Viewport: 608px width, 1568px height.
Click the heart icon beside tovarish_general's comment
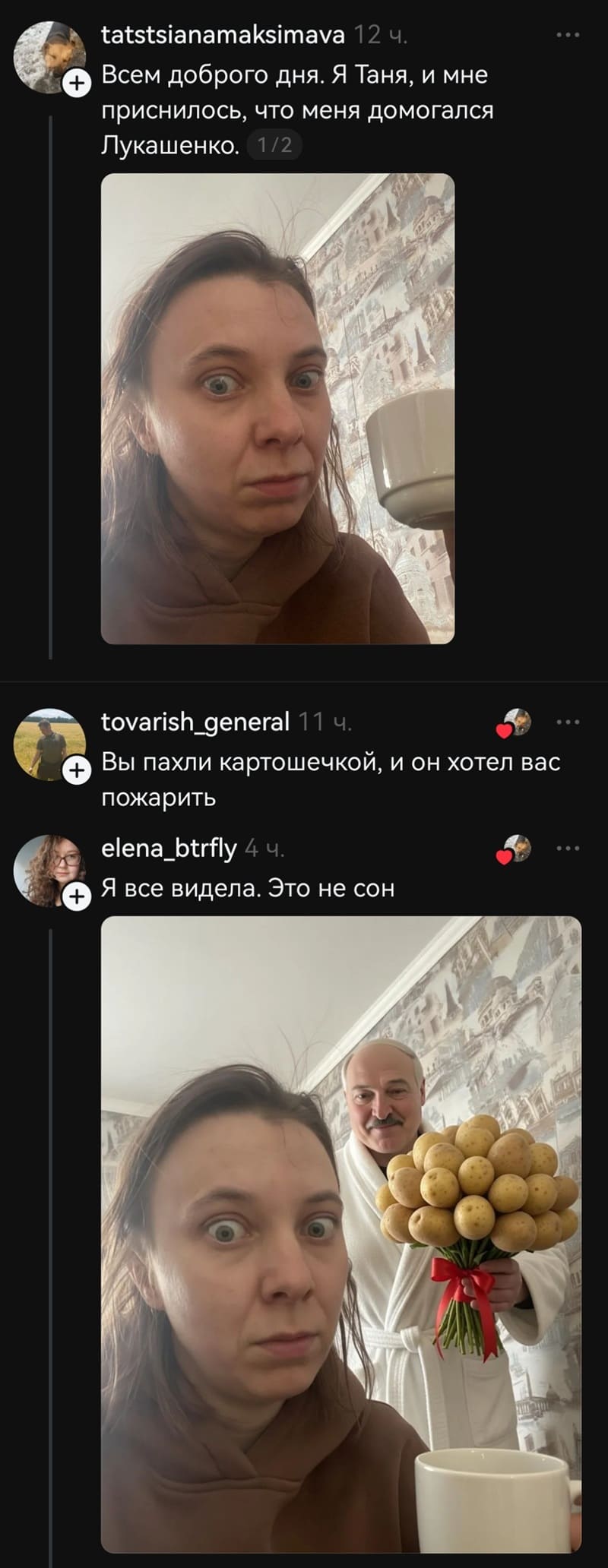[x=504, y=729]
